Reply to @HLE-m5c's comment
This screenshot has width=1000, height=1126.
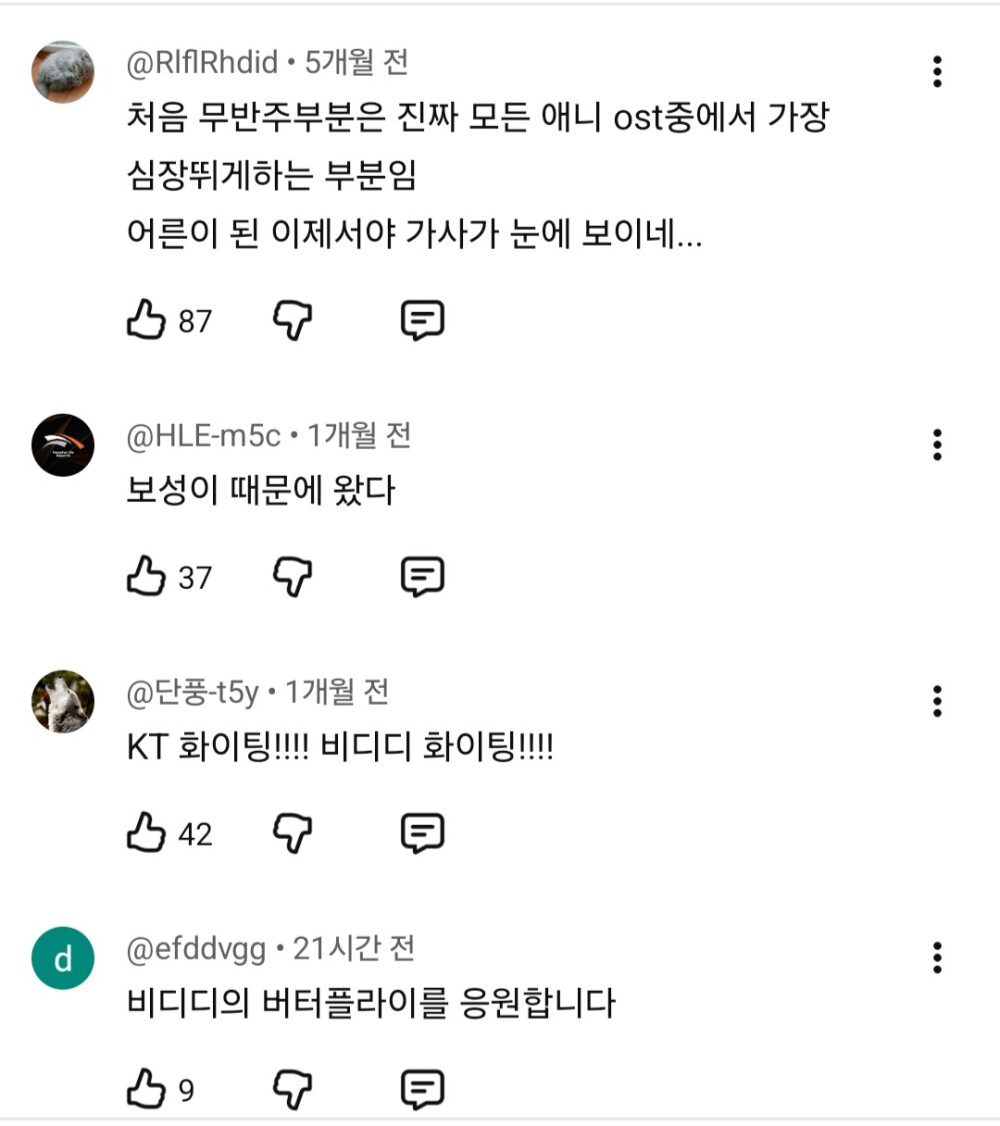coord(421,577)
